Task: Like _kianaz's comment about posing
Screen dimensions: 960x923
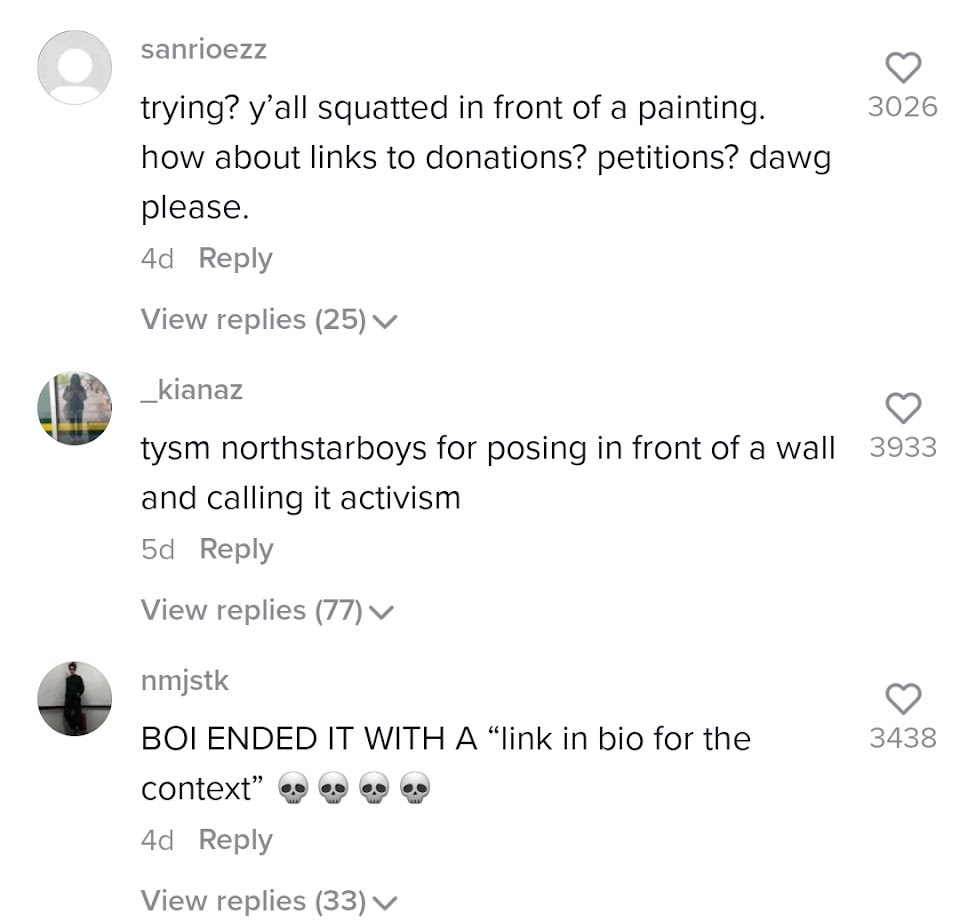Action: click(903, 408)
